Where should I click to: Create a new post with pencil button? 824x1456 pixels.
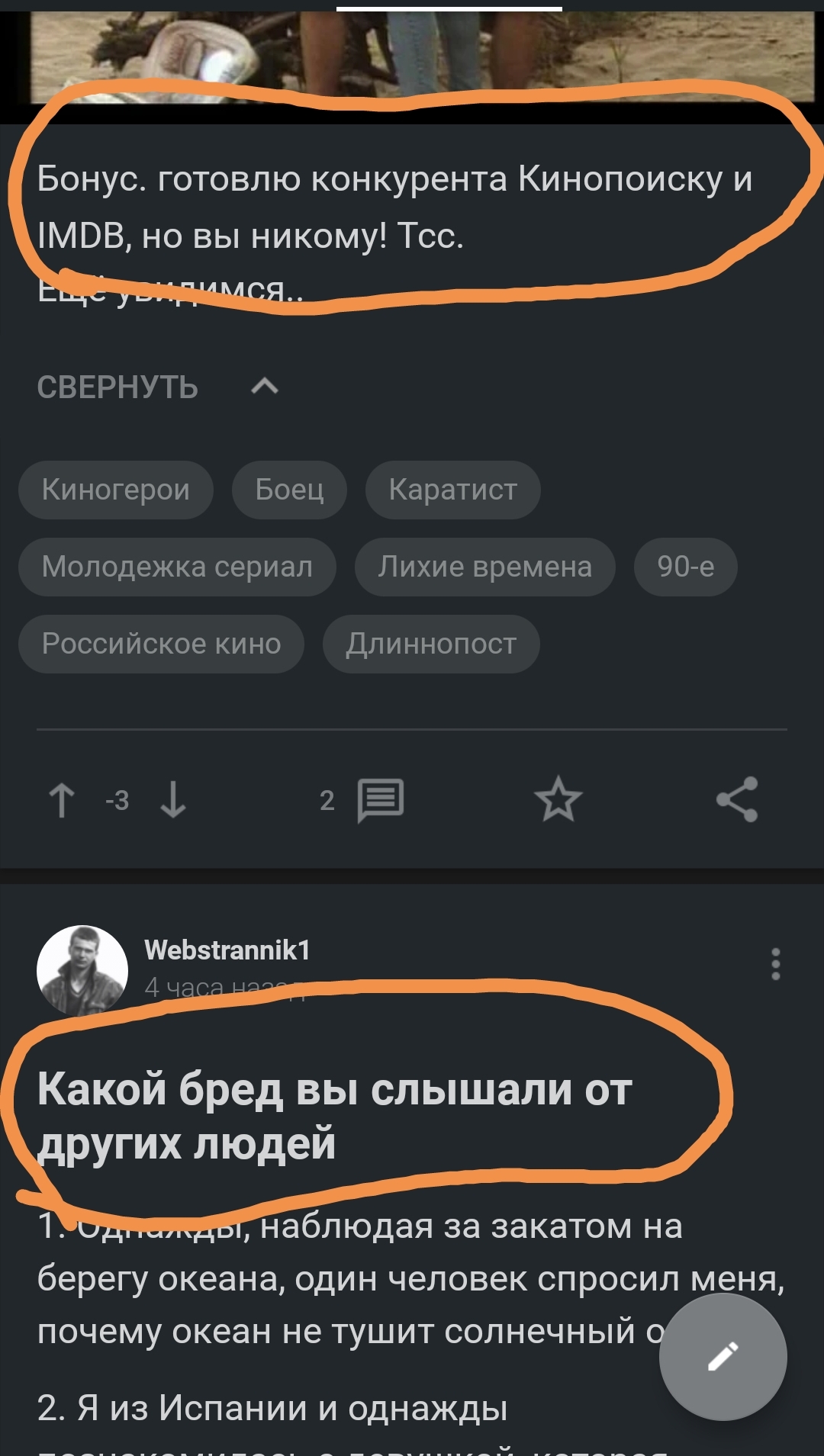pyautogui.click(x=723, y=1357)
